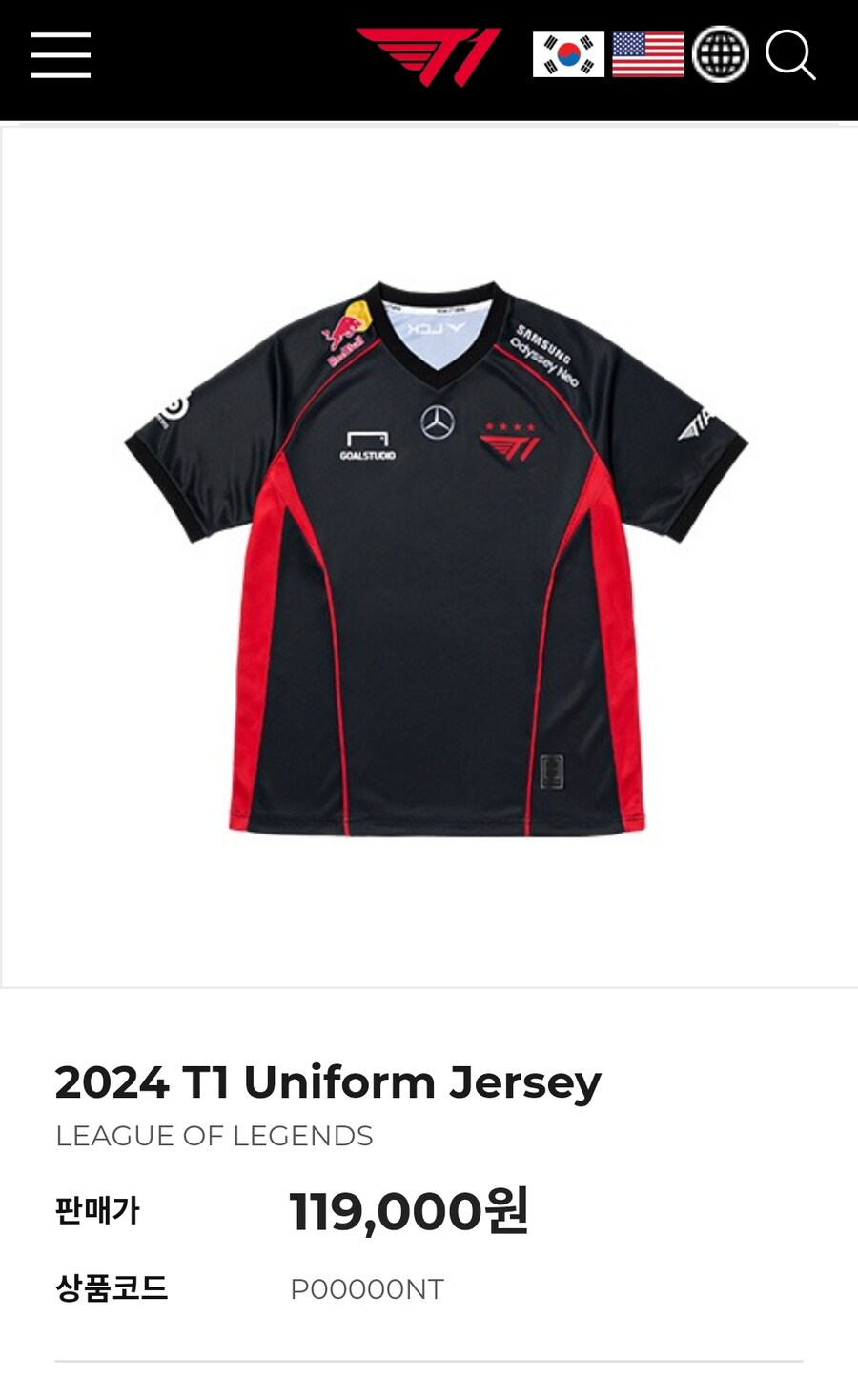Viewport: 858px width, 1400px height.
Task: Open the global region globe icon
Action: pyautogui.click(x=720, y=54)
